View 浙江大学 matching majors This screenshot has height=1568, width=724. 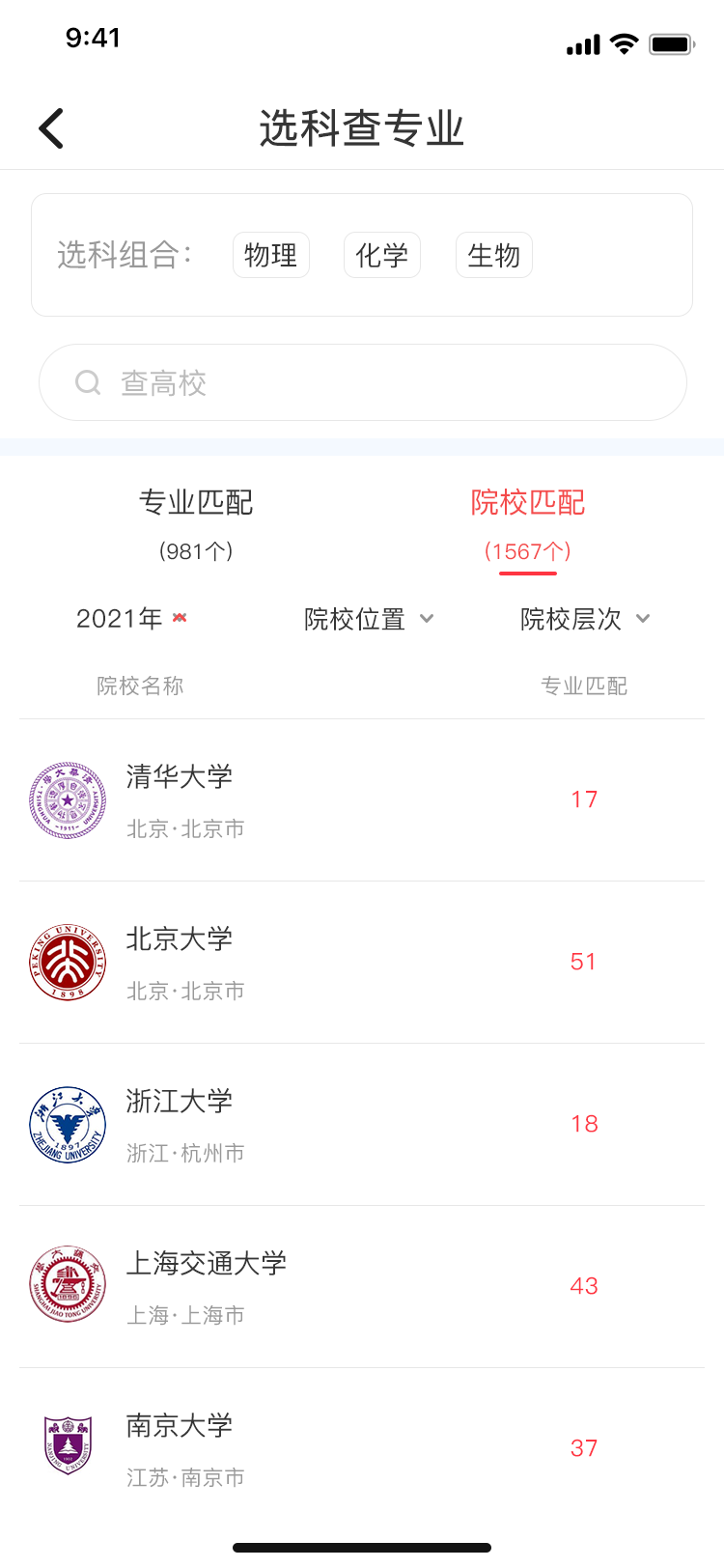(362, 1125)
